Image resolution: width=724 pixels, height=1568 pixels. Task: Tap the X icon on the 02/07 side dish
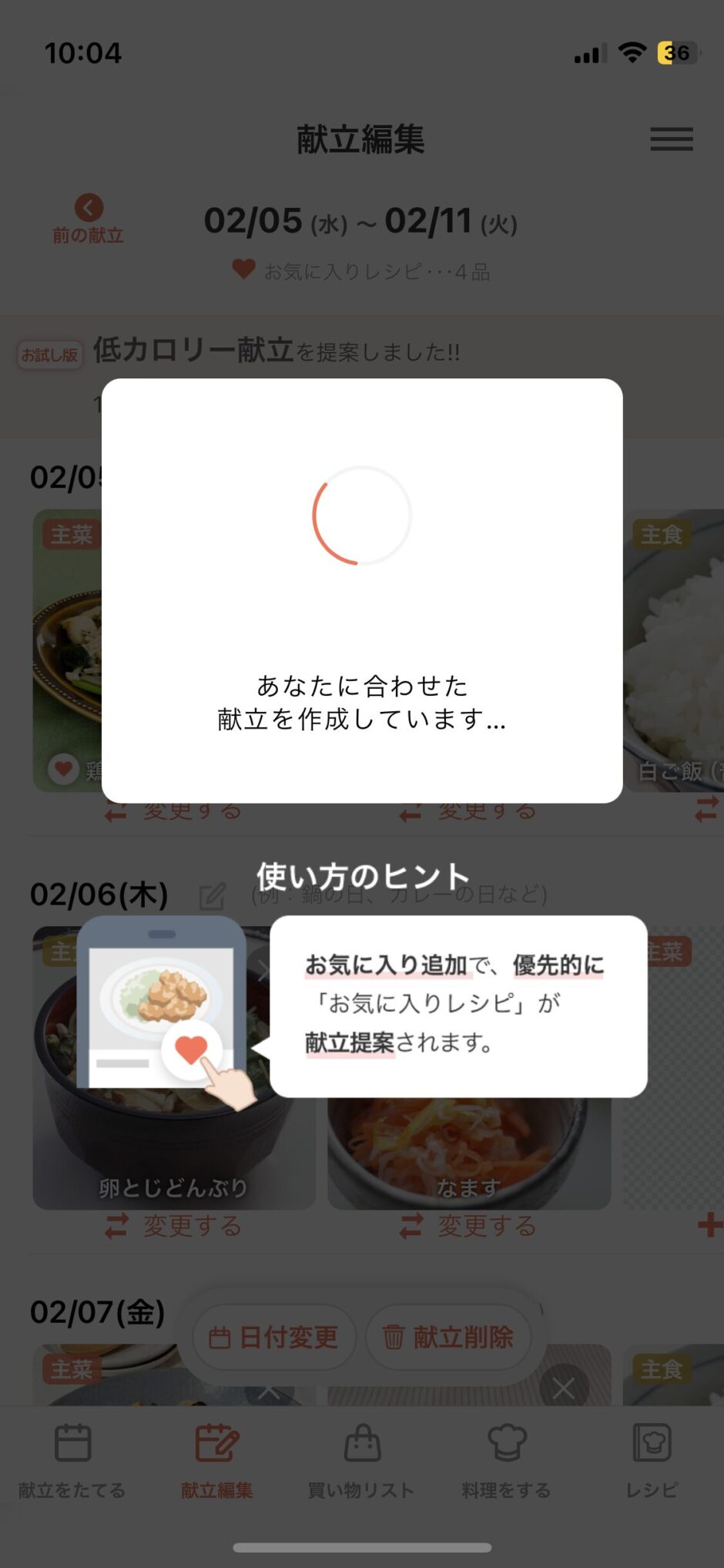pyautogui.click(x=563, y=1387)
